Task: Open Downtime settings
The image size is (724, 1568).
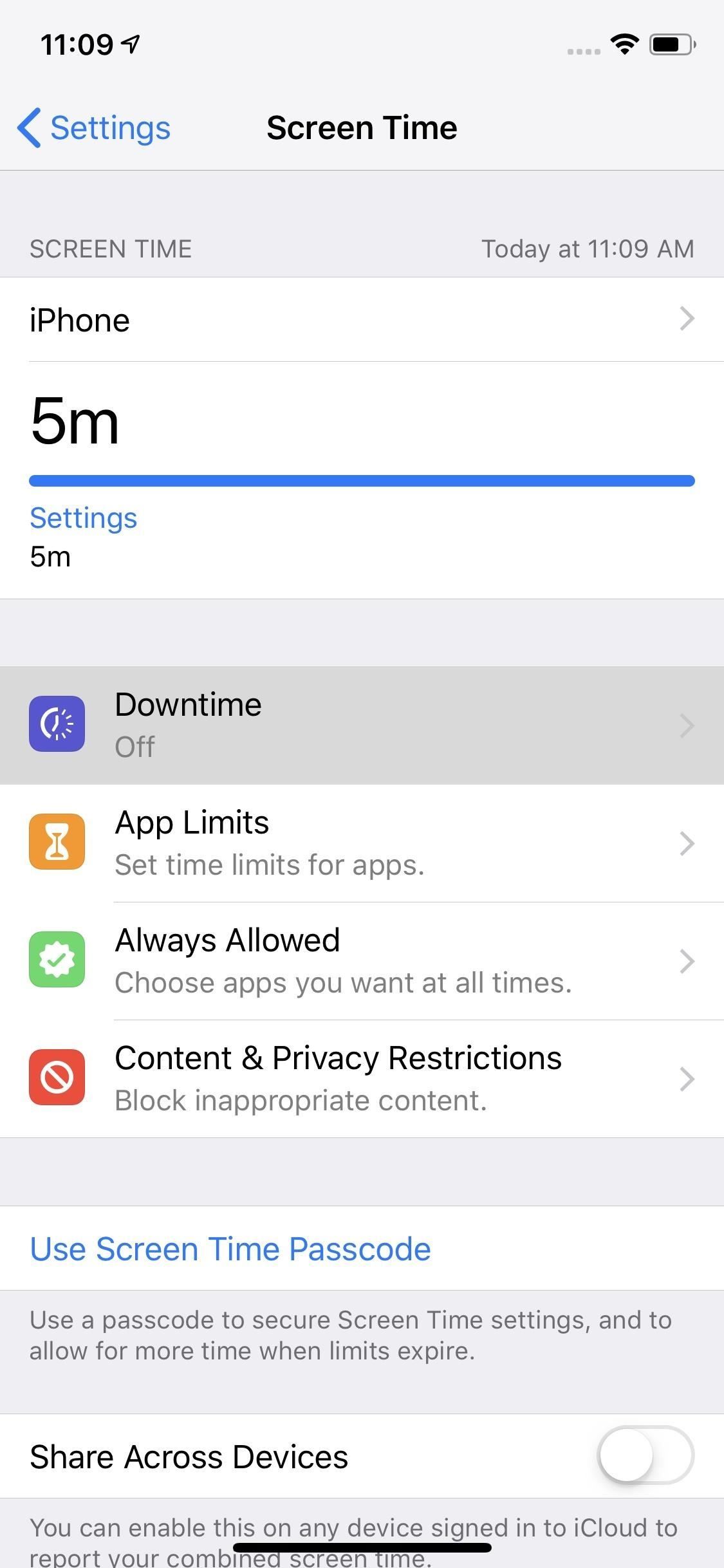Action: point(362,725)
